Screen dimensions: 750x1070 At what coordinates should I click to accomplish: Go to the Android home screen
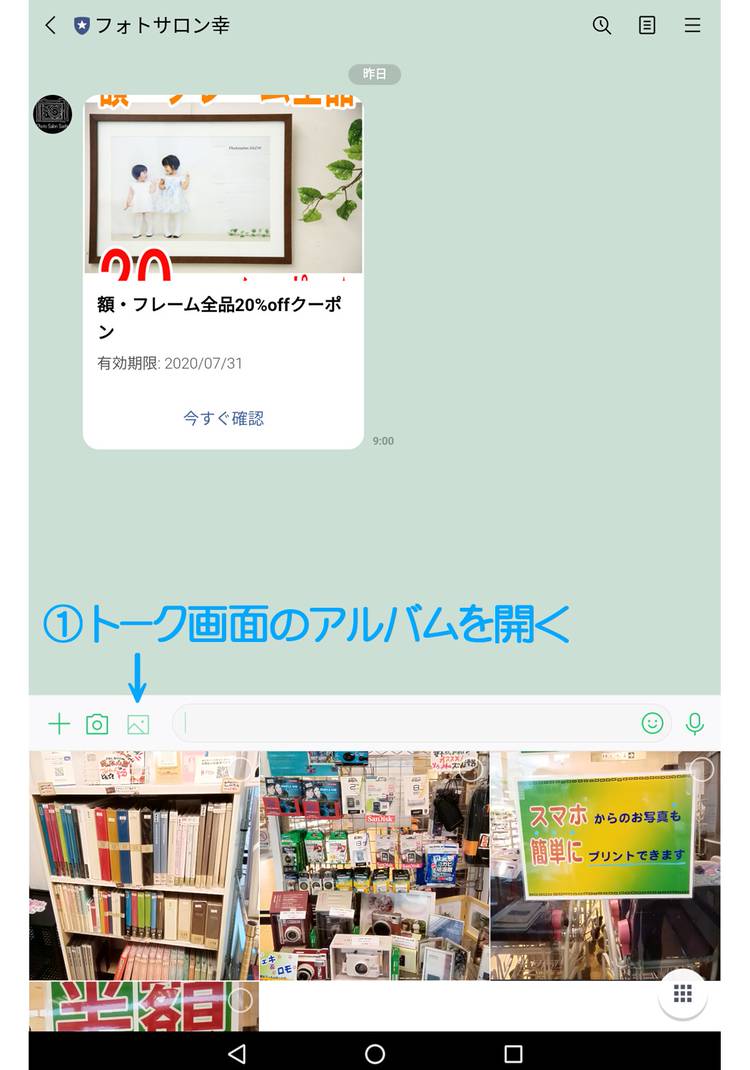[x=375, y=1053]
